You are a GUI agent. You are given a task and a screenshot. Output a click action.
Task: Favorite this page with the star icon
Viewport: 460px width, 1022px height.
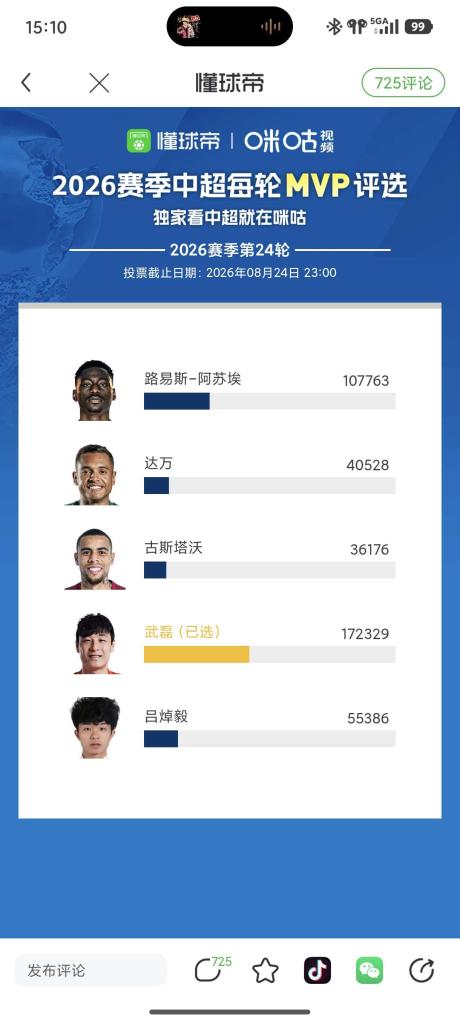click(x=265, y=971)
